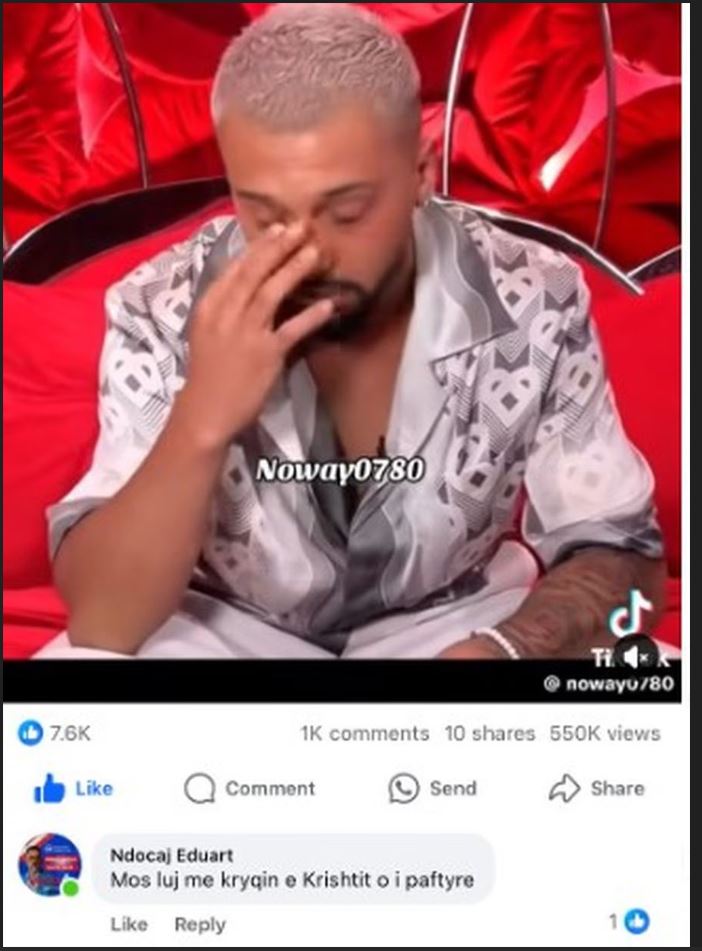Share this video post
This screenshot has width=702, height=951.
596,788
